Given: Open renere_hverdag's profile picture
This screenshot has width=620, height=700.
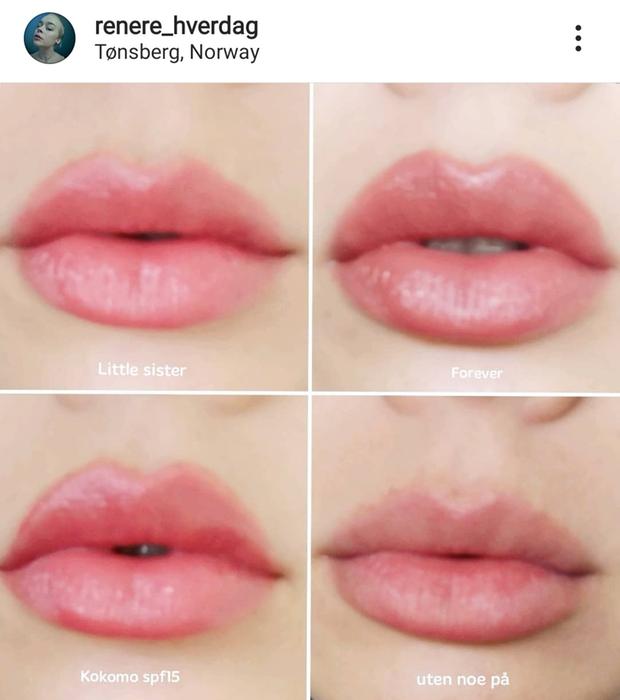Looking at the screenshot, I should tap(49, 39).
